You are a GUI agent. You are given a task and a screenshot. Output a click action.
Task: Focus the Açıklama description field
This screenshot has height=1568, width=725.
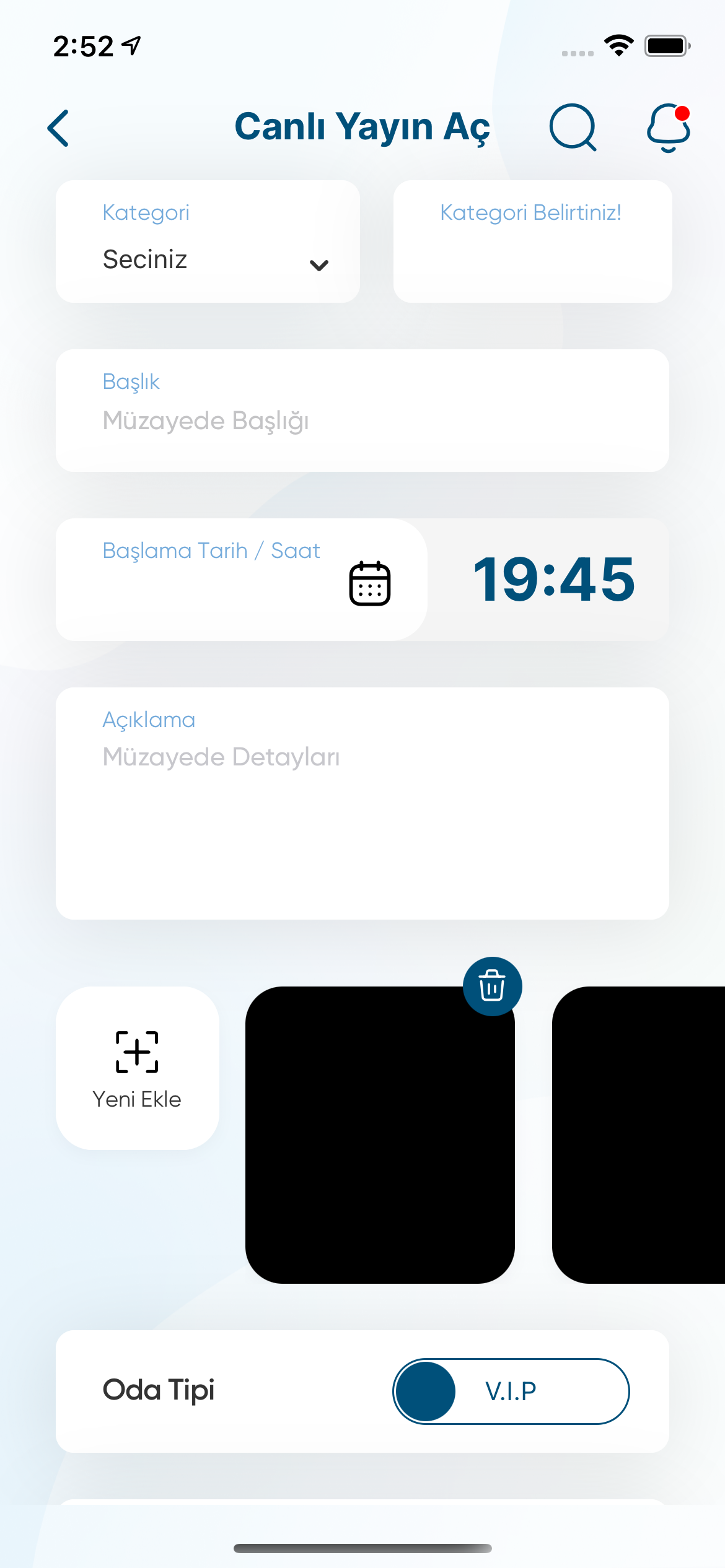coord(362,803)
